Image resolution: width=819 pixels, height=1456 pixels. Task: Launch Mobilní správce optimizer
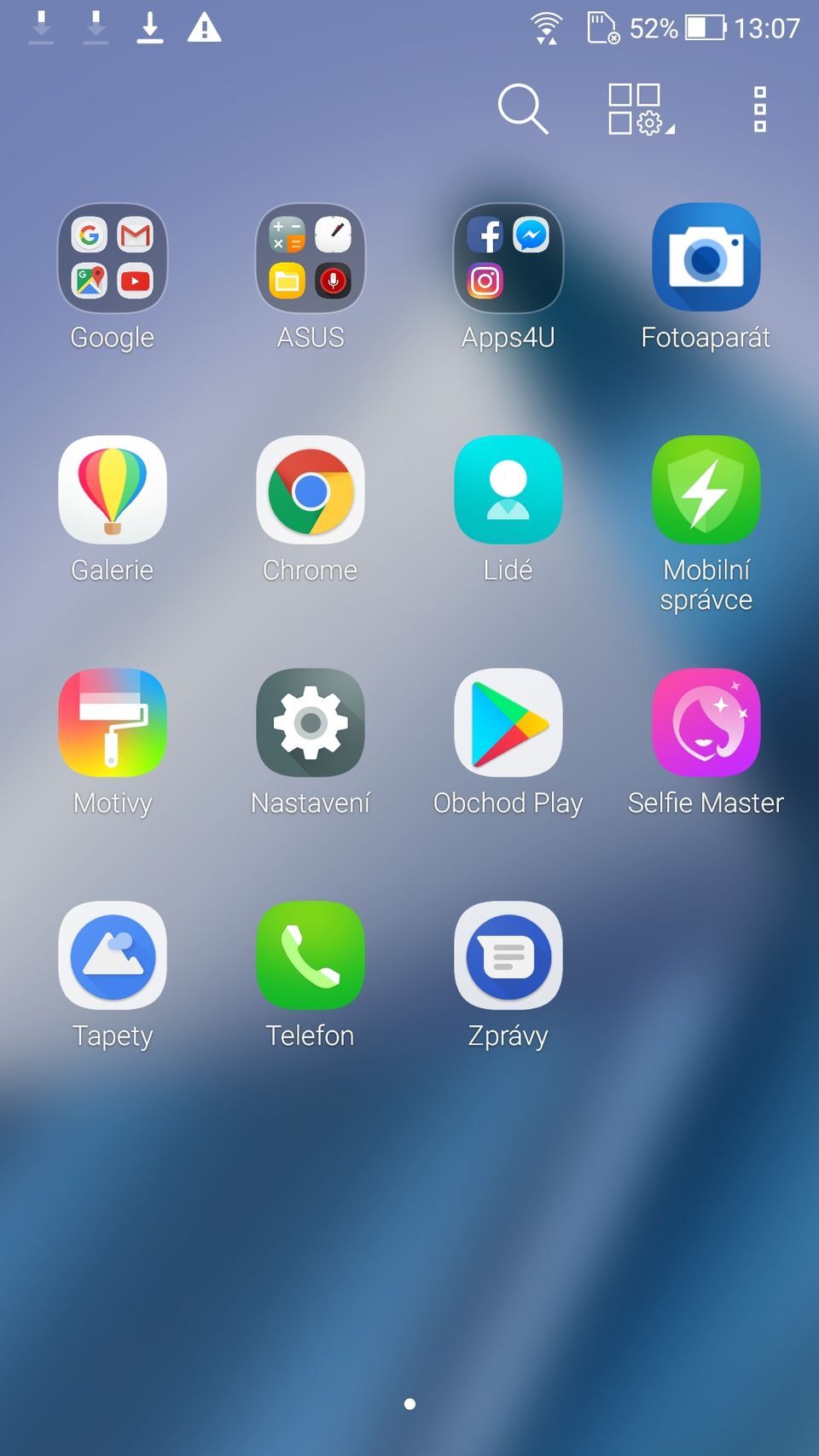706,490
